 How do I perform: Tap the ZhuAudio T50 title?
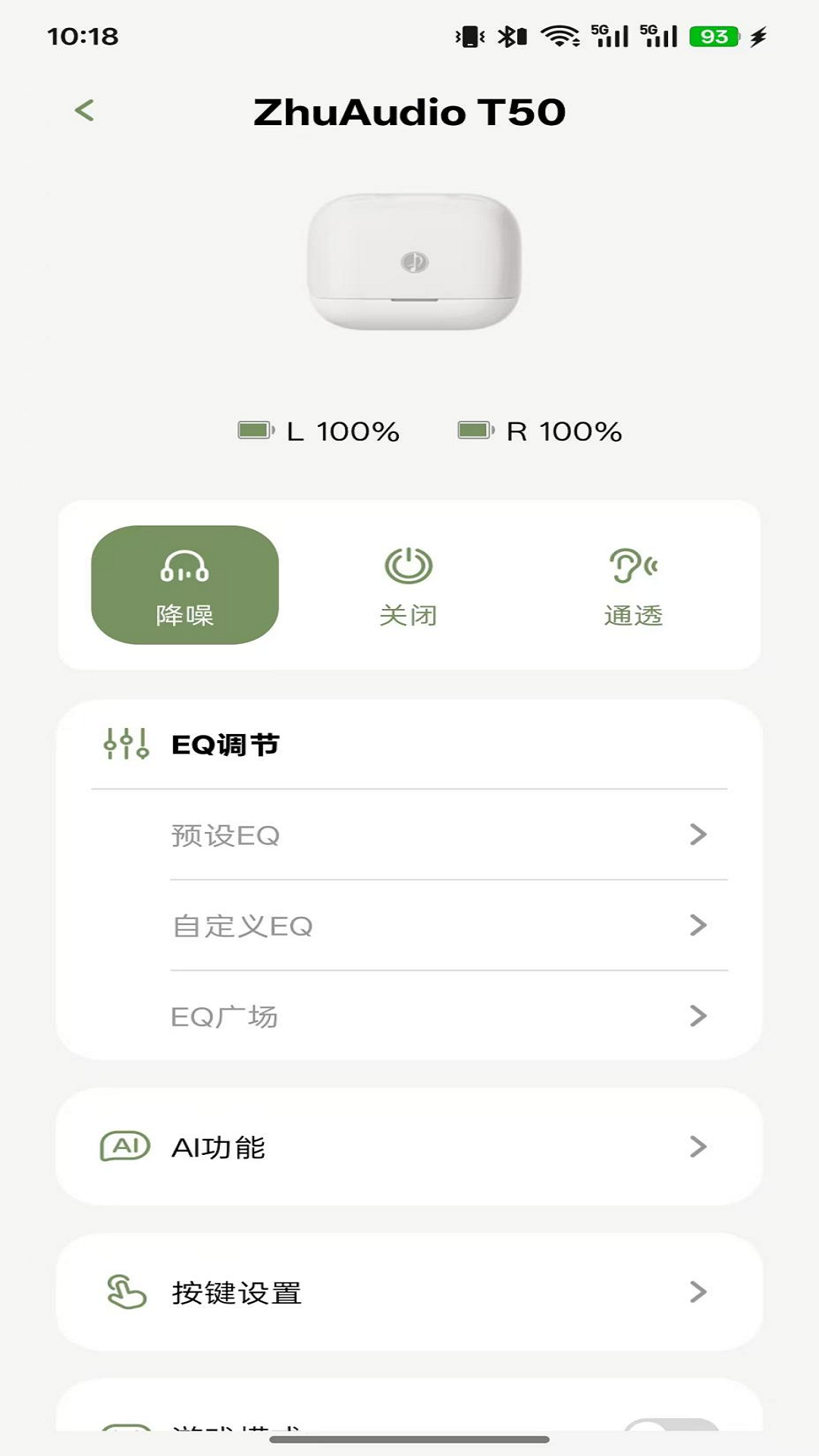409,110
